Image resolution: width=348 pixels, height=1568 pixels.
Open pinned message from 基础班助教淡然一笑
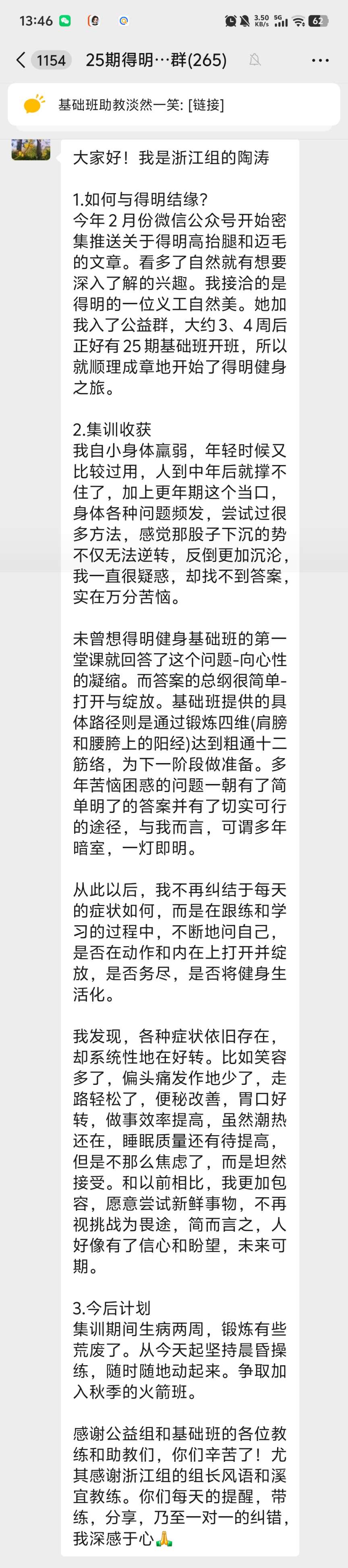pos(174,105)
